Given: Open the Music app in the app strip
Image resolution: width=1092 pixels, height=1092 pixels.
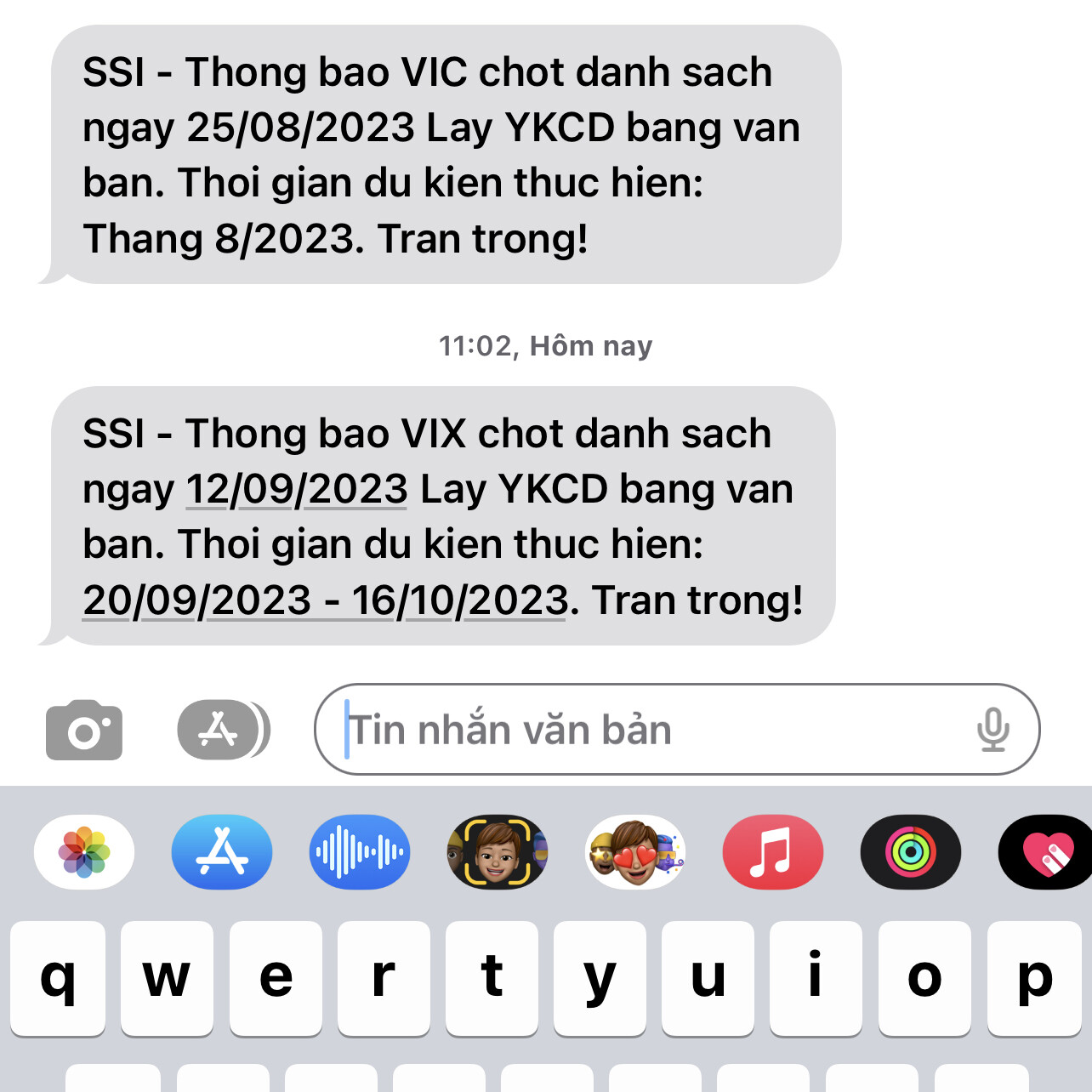Looking at the screenshot, I should [772, 852].
